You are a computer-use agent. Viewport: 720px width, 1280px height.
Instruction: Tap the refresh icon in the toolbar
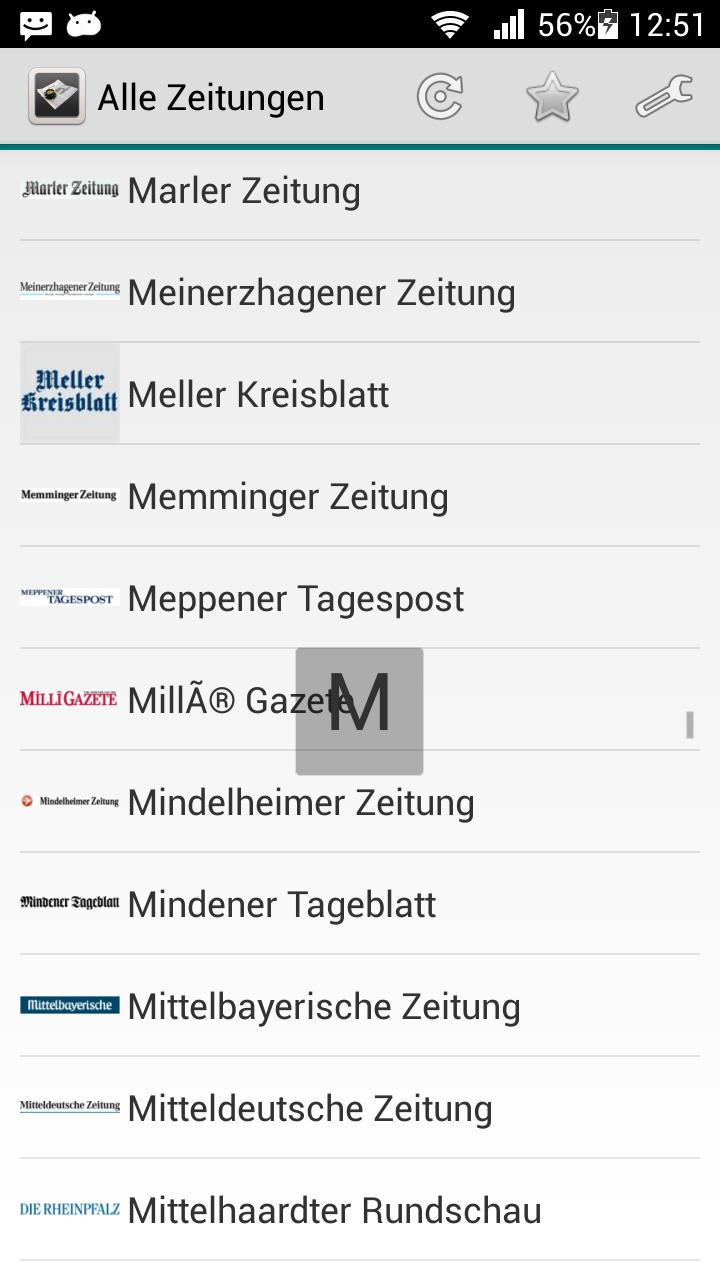440,96
